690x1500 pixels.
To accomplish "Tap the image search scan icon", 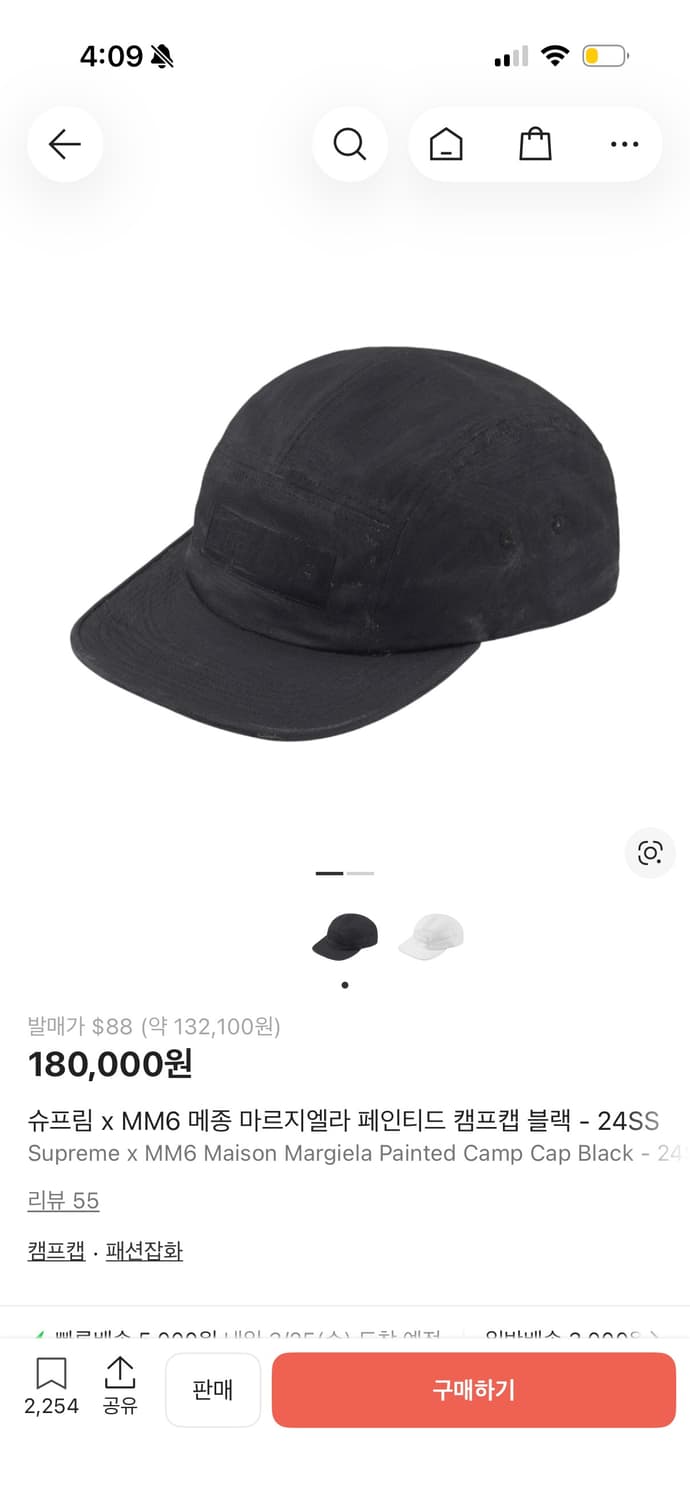I will [650, 853].
